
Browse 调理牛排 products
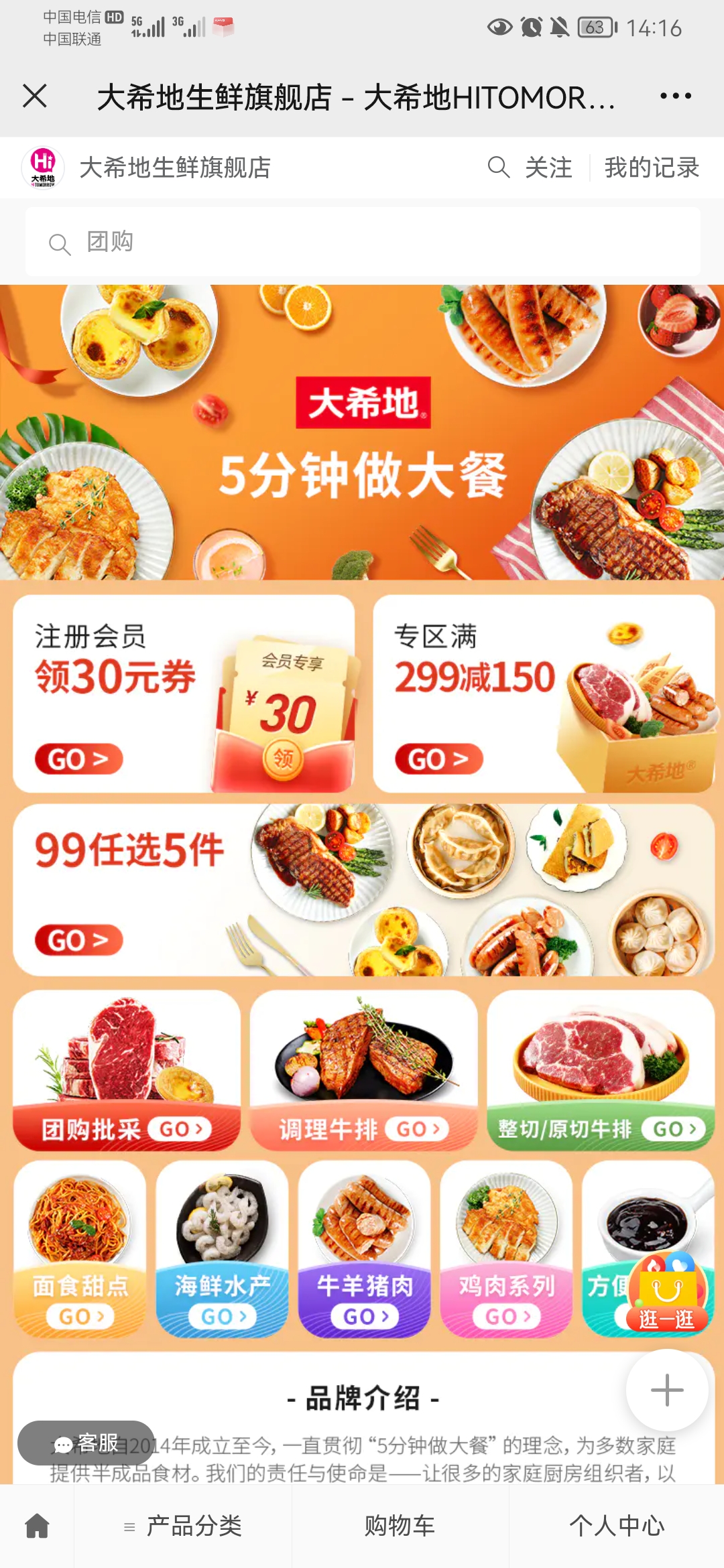(363, 1070)
